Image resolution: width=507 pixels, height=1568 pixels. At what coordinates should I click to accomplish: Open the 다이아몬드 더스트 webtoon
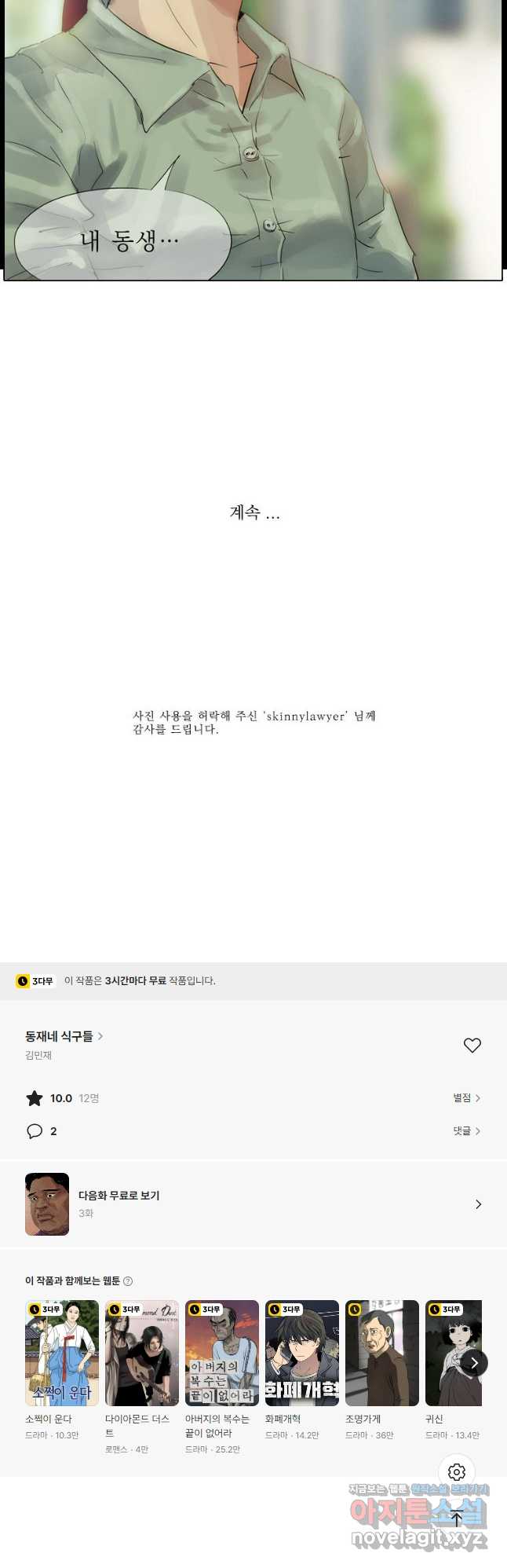[142, 1353]
